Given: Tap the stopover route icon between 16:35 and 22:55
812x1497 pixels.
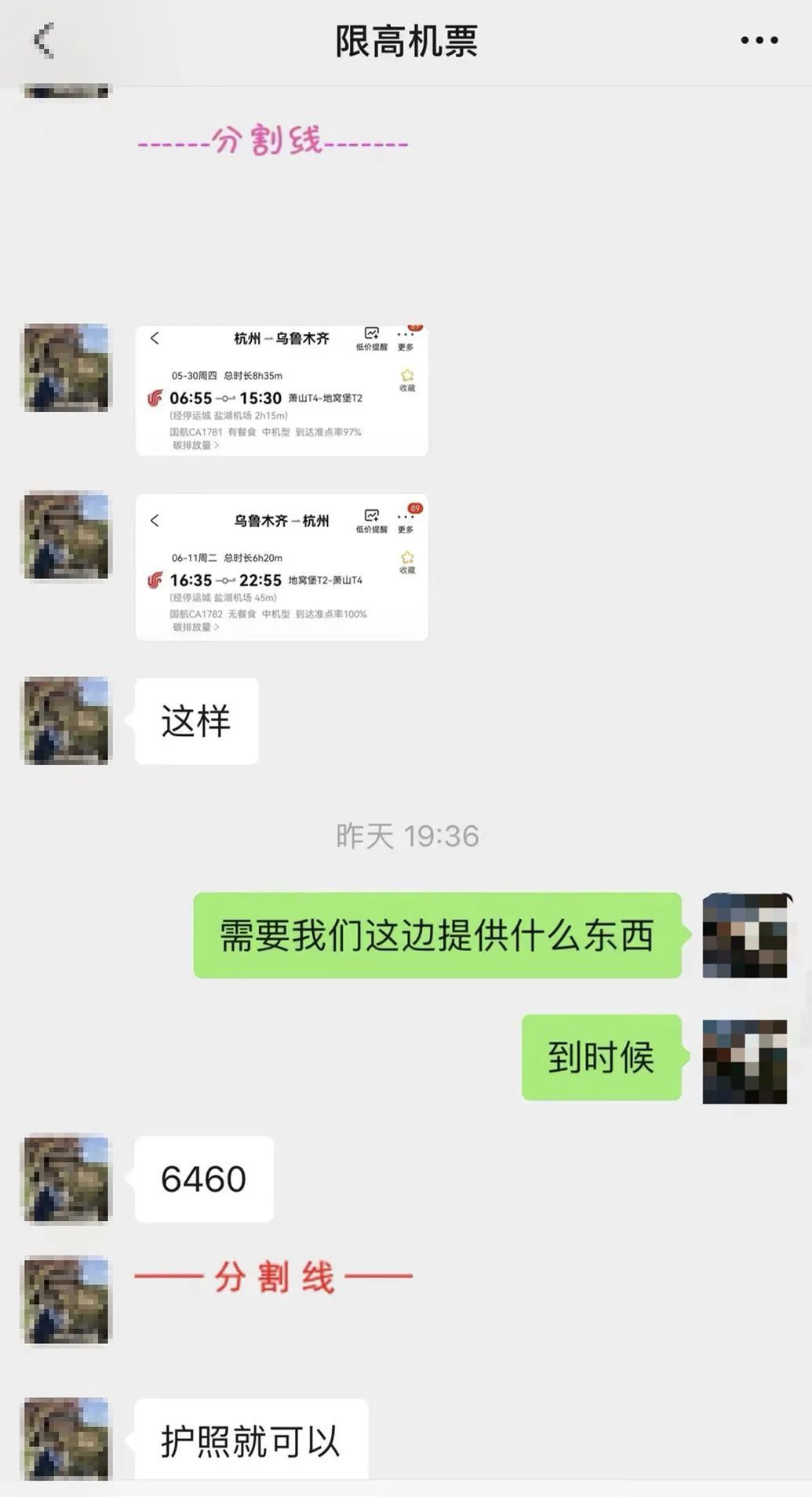Looking at the screenshot, I should pyautogui.click(x=228, y=584).
